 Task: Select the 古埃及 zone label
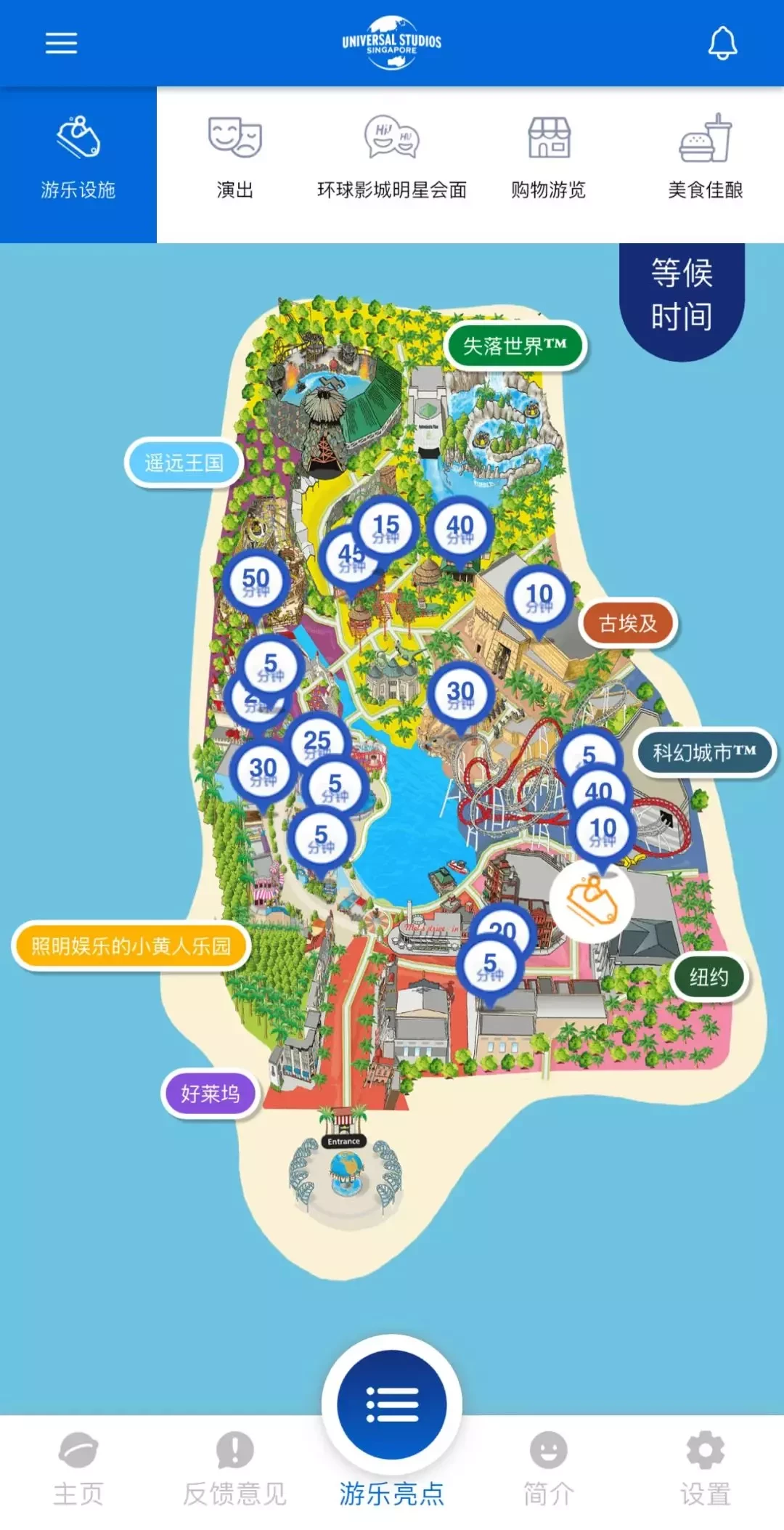[628, 623]
